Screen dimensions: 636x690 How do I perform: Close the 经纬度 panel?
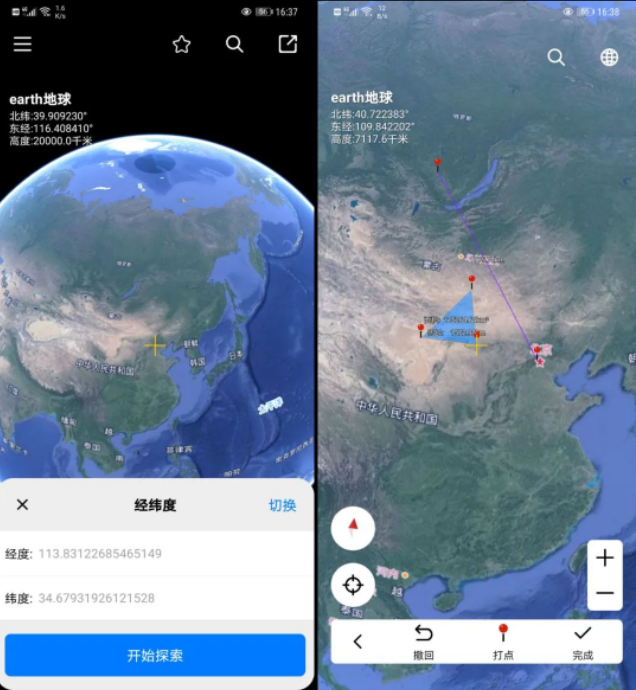(22, 505)
